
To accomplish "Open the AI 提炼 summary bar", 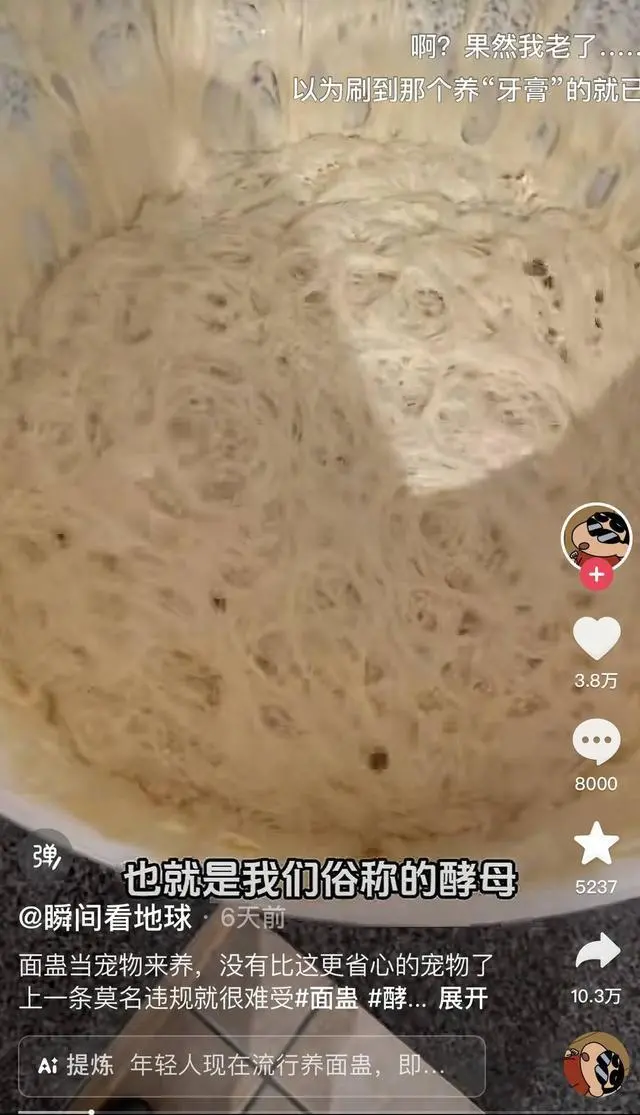I will [x=252, y=1066].
